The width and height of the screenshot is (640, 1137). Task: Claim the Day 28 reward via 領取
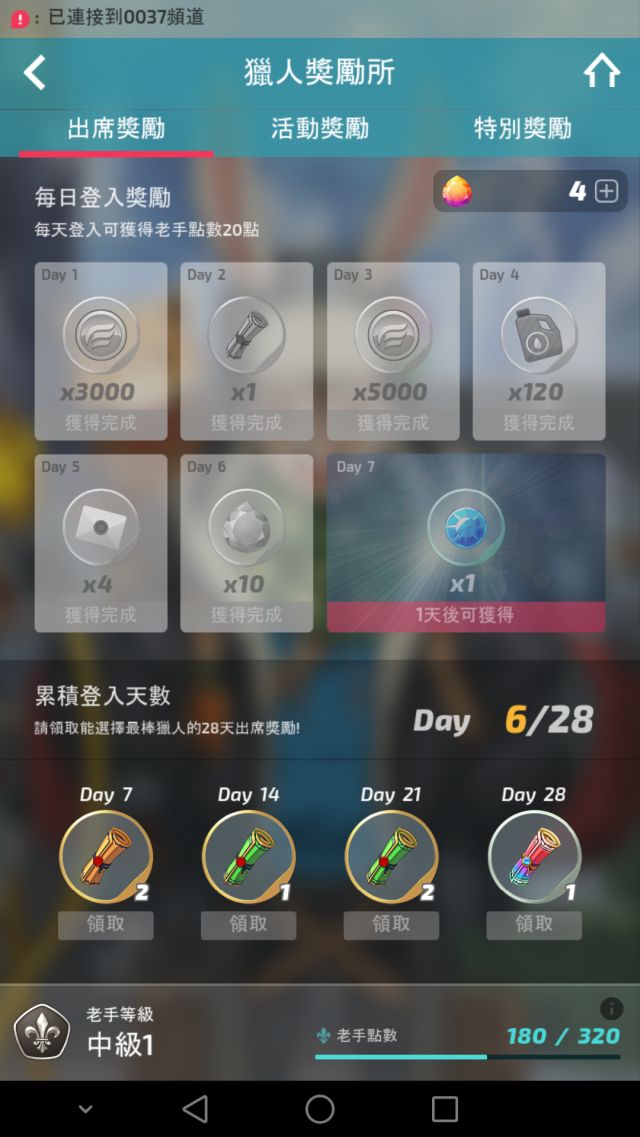pos(534,924)
